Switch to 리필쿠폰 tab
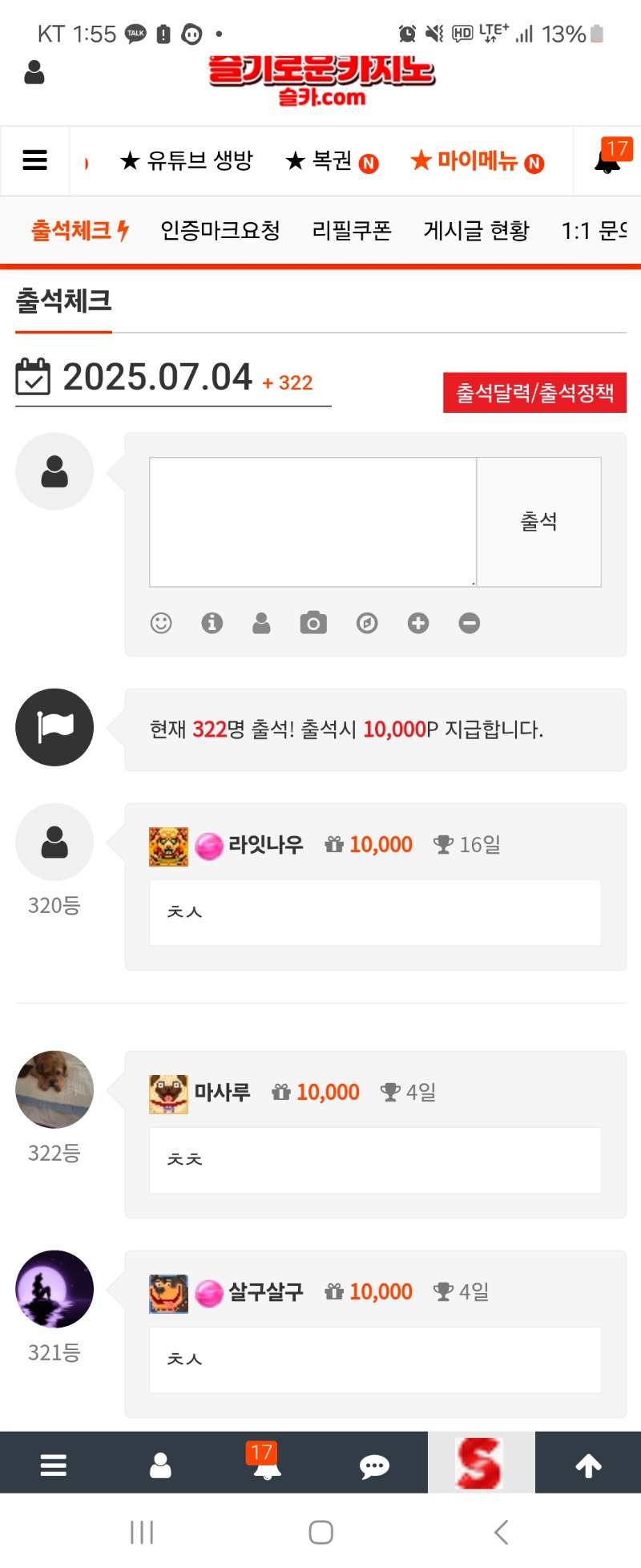The width and height of the screenshot is (641, 1568). pyautogui.click(x=352, y=231)
